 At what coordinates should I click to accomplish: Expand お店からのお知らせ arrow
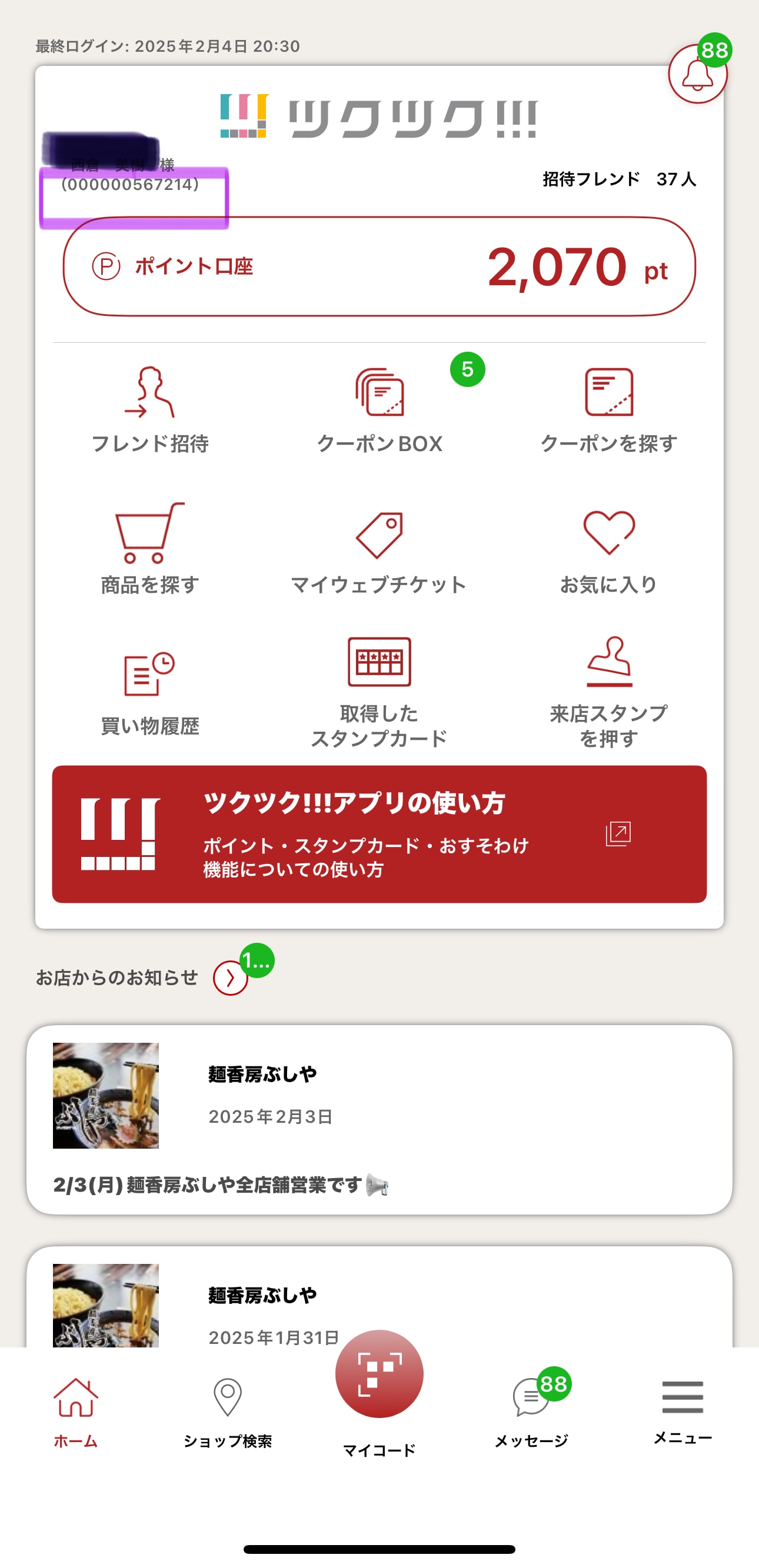(230, 978)
